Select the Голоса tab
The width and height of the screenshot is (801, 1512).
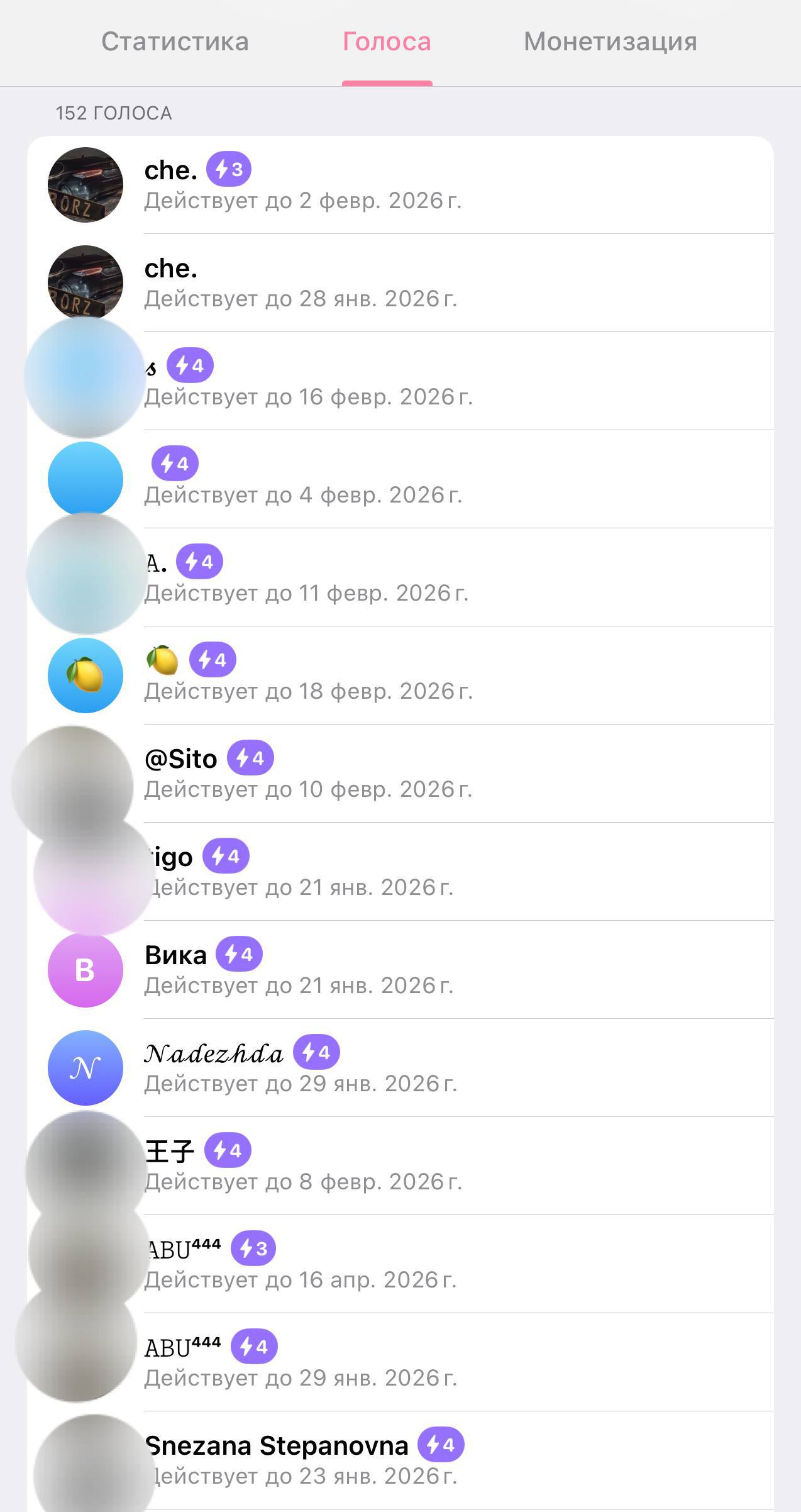coord(387,42)
